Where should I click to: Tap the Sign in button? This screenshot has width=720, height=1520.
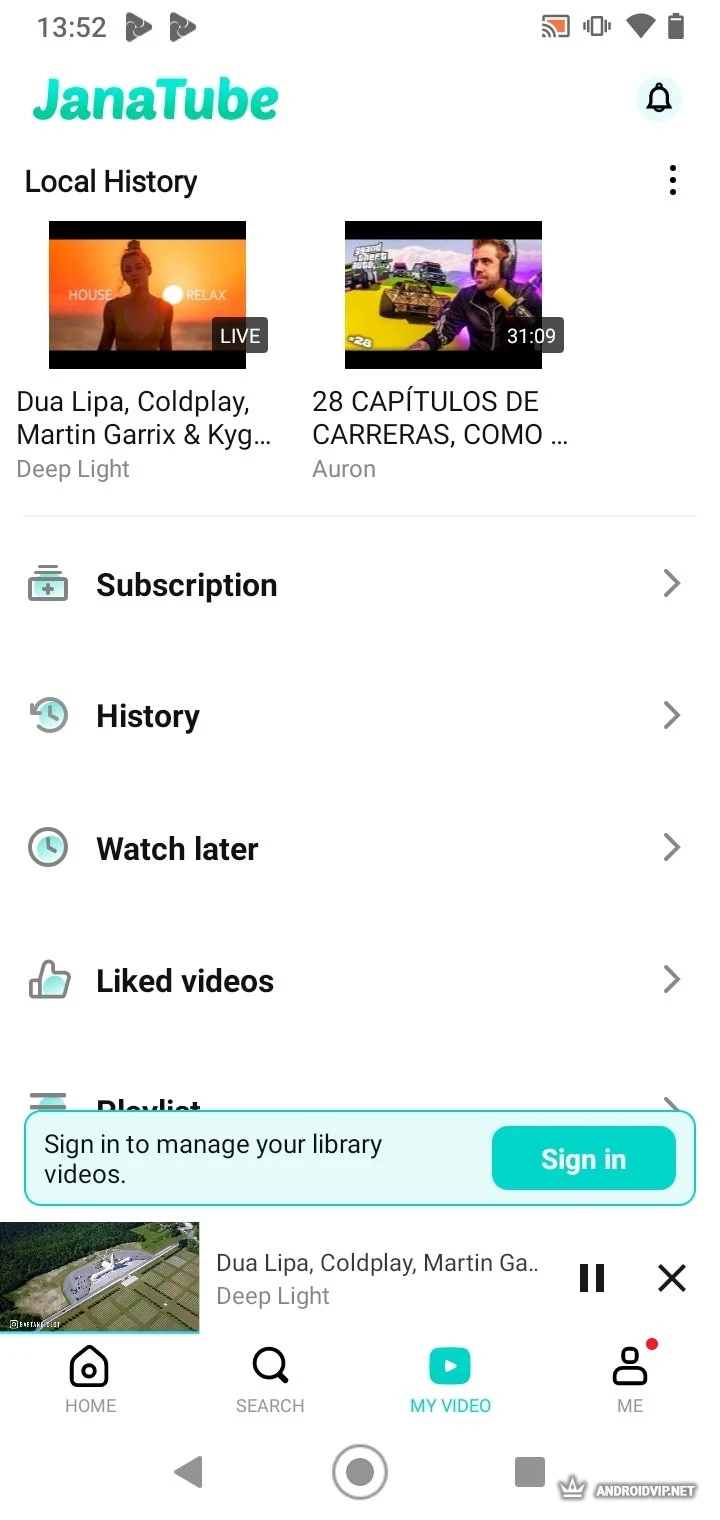(x=583, y=1159)
